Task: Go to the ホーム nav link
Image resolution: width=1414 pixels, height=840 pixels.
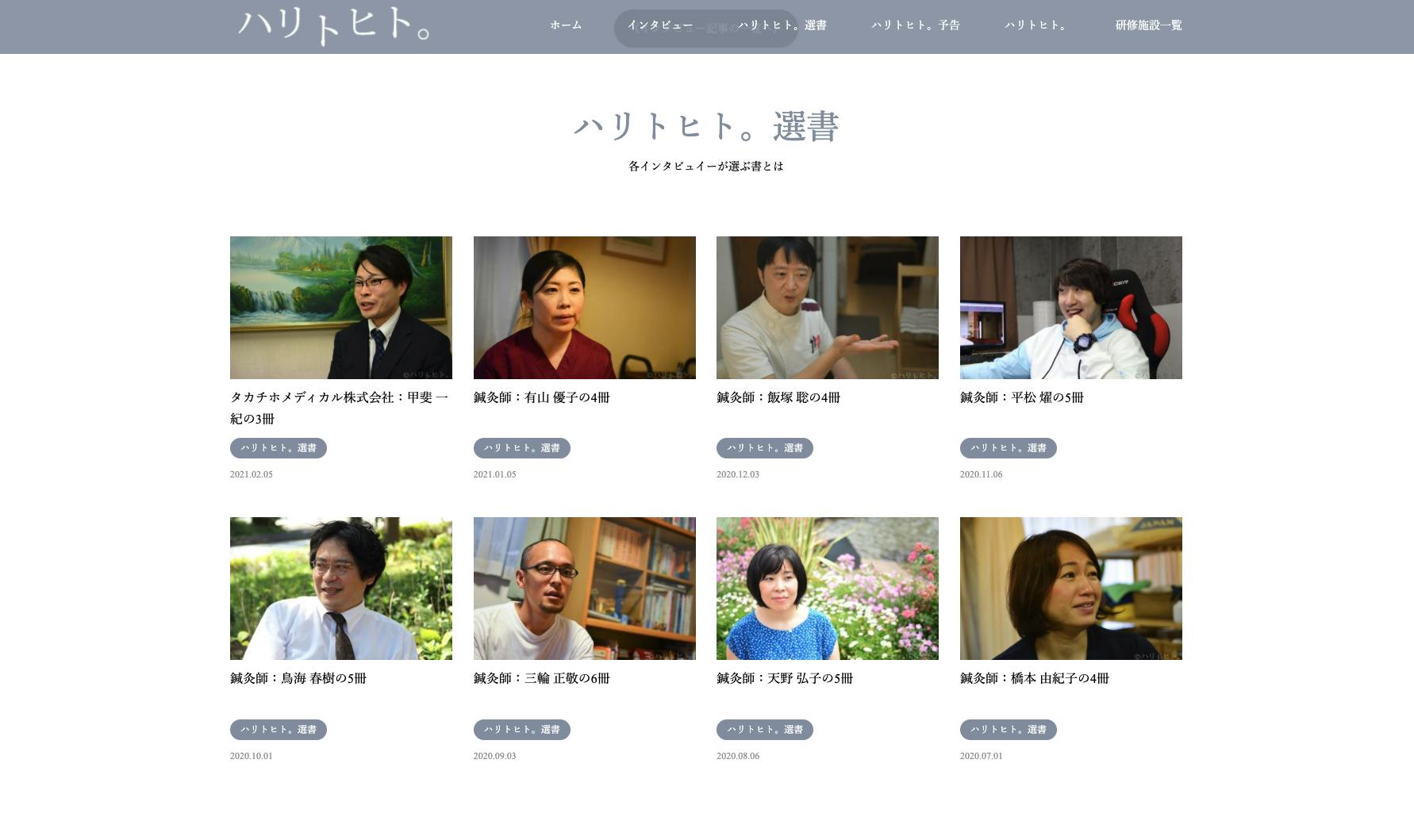Action: tap(566, 25)
